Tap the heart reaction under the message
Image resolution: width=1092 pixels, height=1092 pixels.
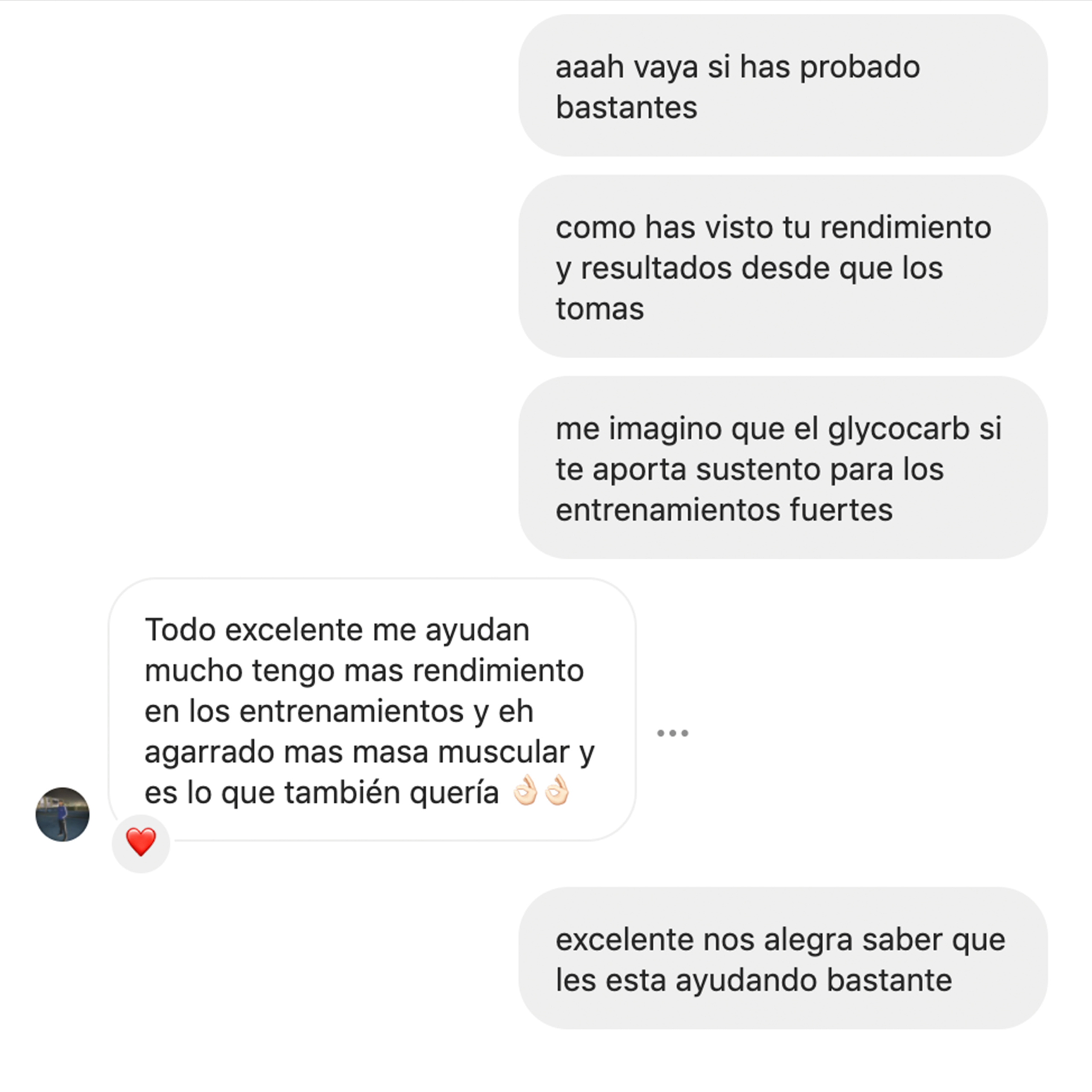coord(141,842)
